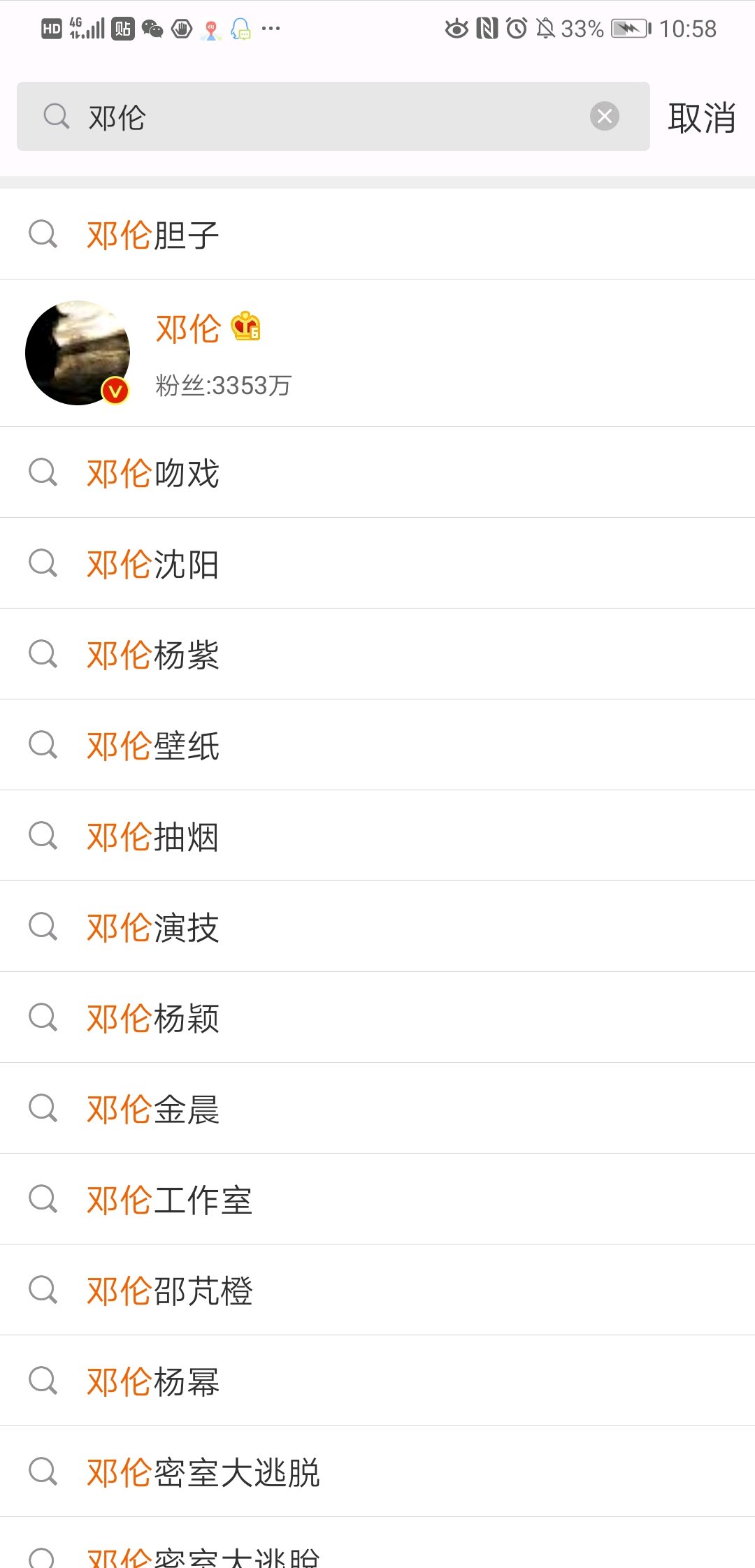Viewport: 755px width, 1568px height.
Task: Search for 邓伦工作室
Action: tap(377, 1199)
